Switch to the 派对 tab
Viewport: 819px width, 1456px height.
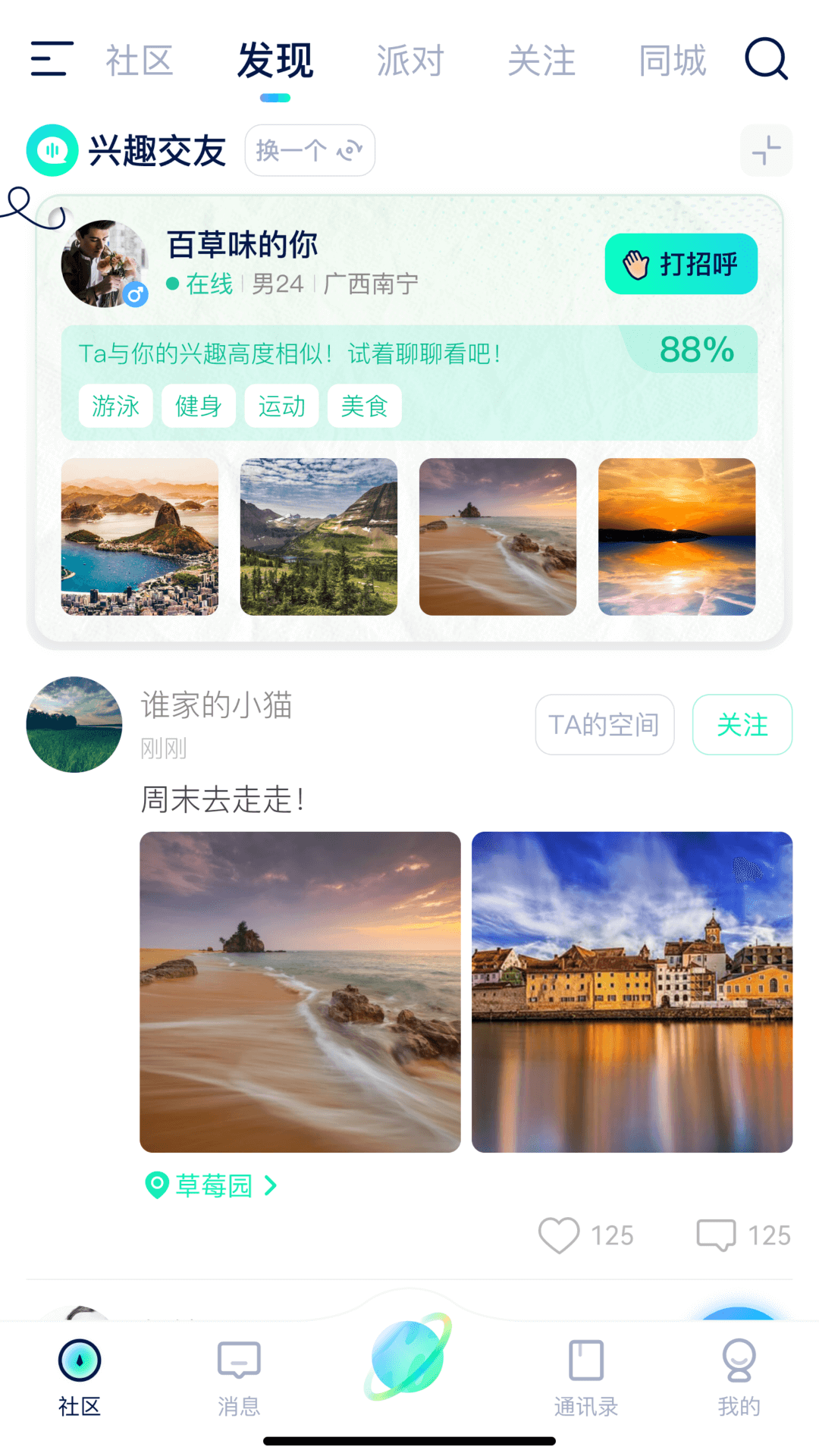[x=409, y=61]
